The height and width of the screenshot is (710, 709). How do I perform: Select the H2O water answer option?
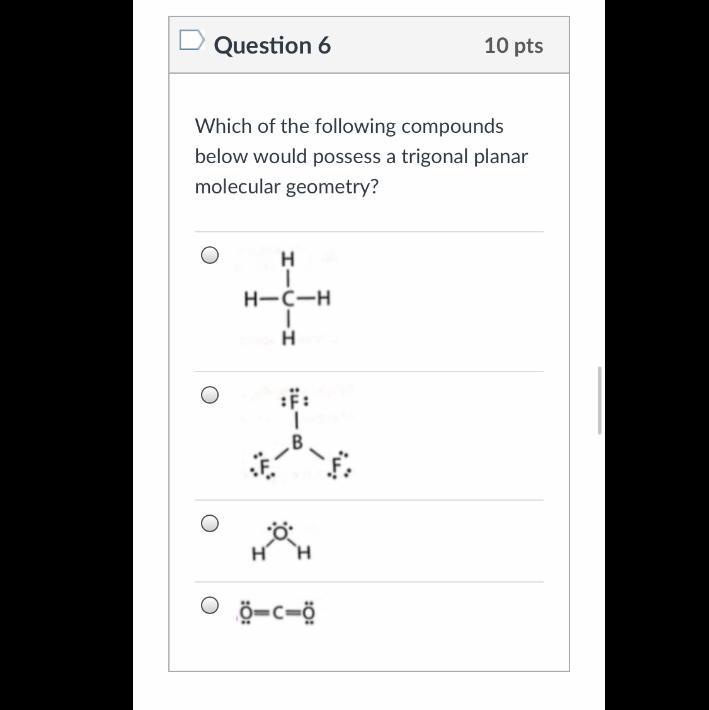[x=210, y=523]
